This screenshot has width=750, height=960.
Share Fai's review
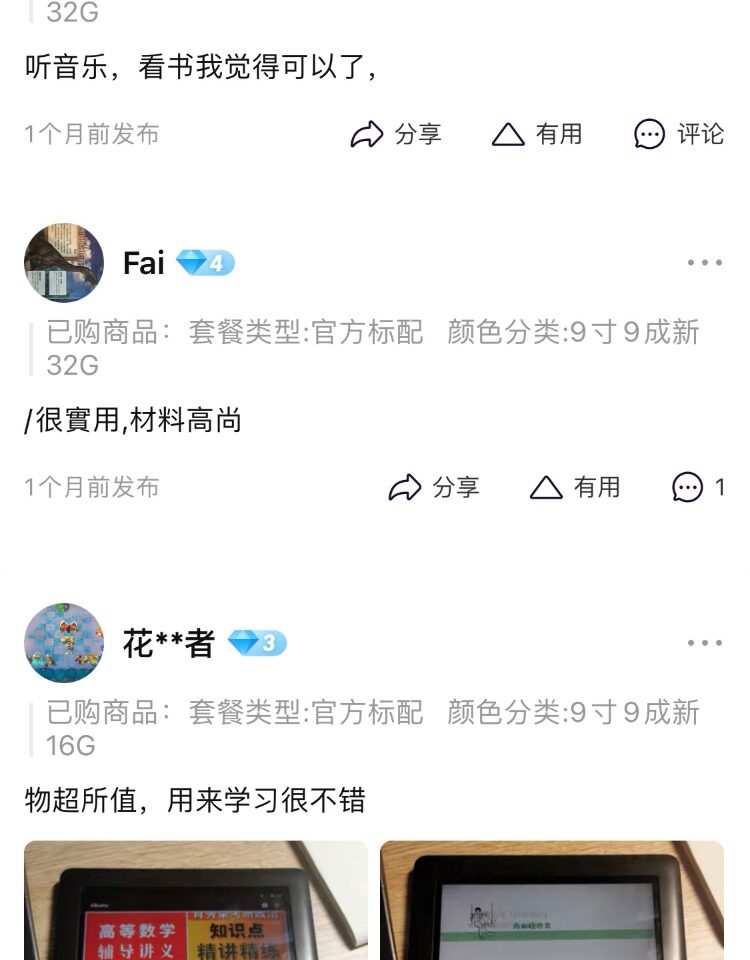click(x=433, y=487)
